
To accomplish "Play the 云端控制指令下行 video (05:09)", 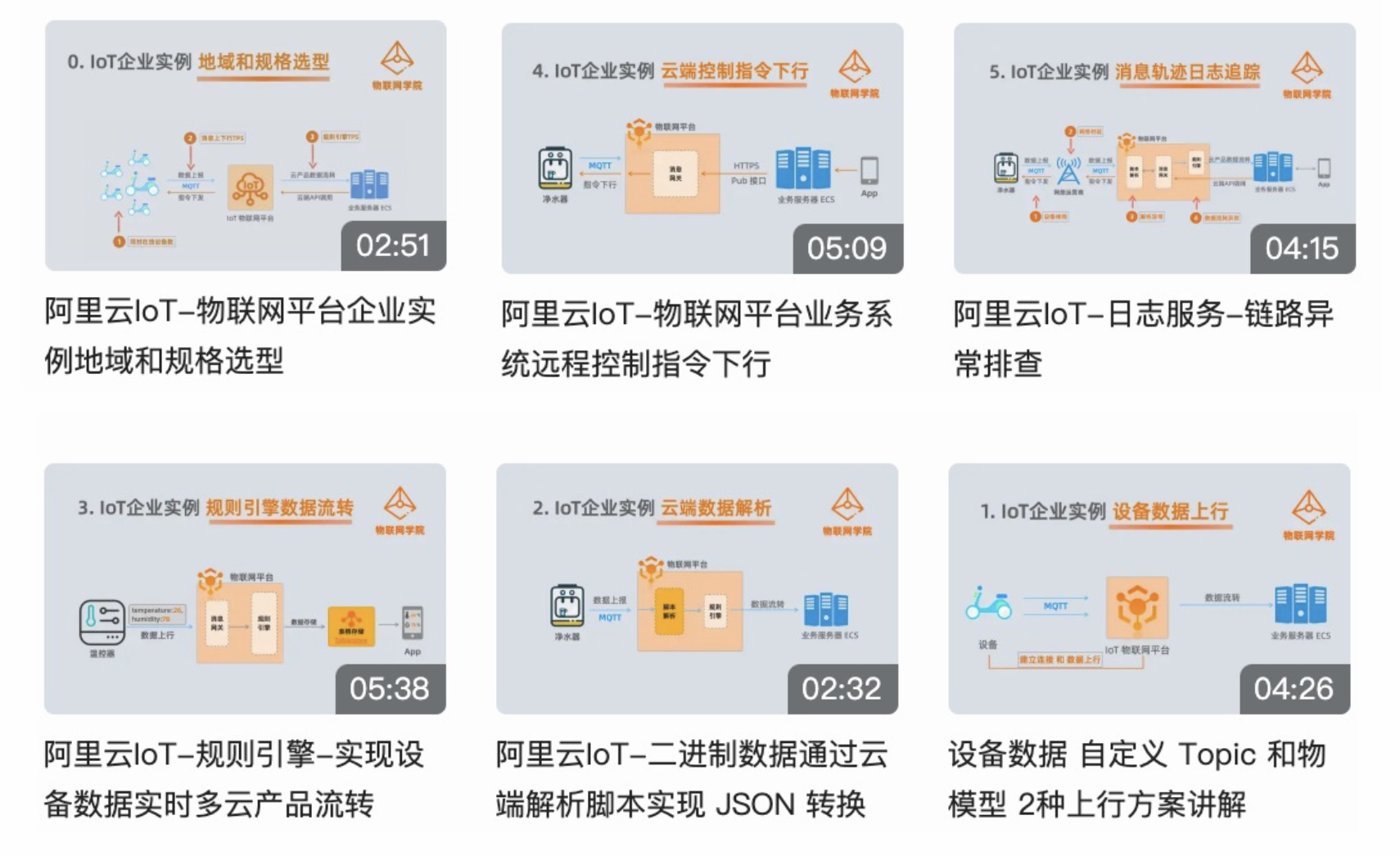I will 702,148.
